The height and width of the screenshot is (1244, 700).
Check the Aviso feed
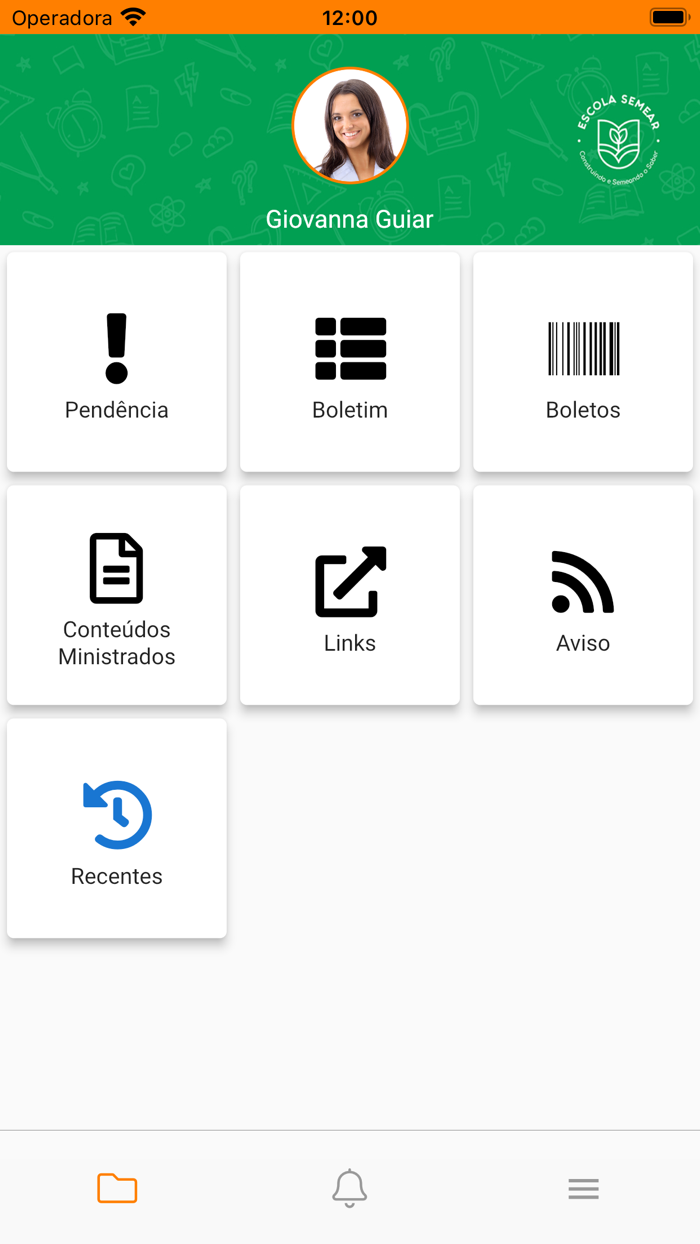tap(583, 595)
